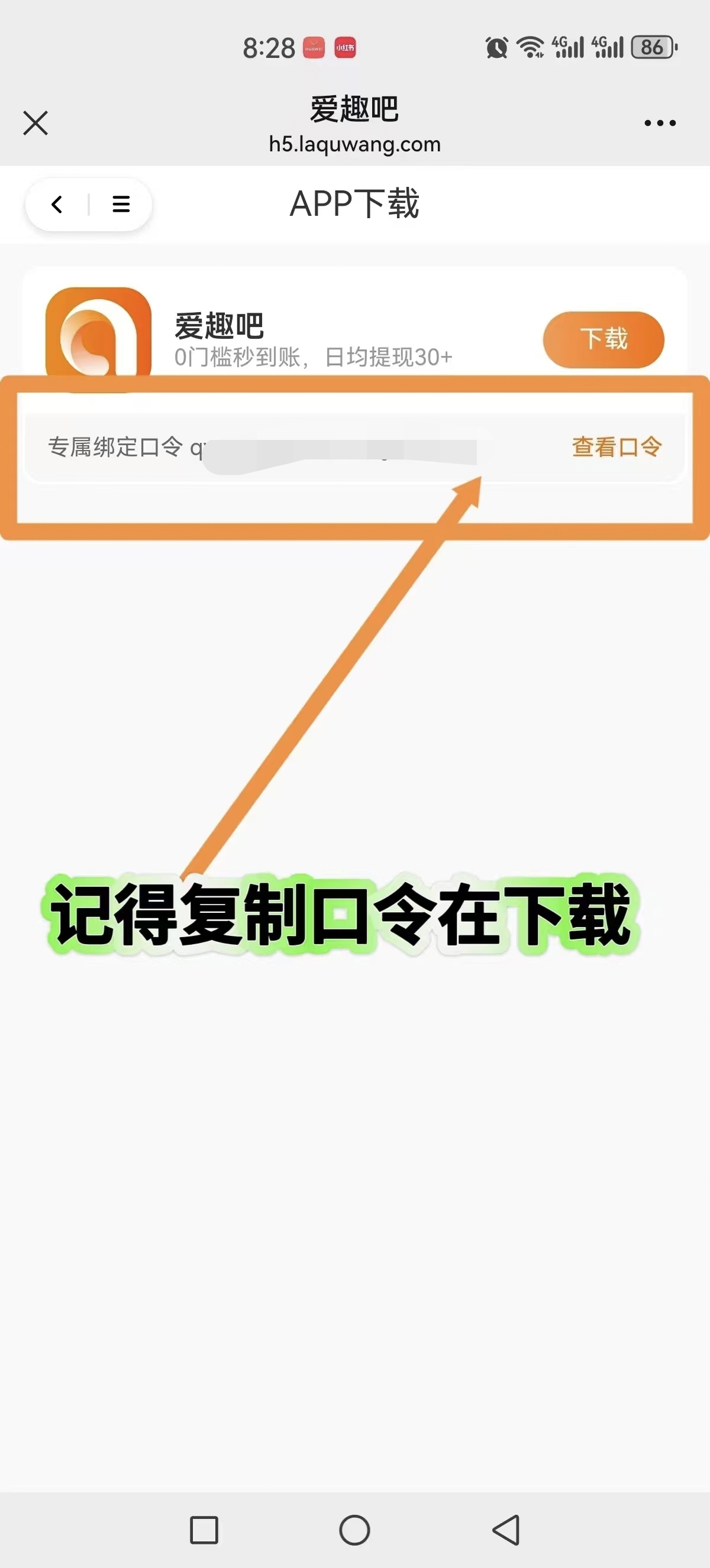Close the 爱趣吧 web page
Screen dimensions: 710x1568
click(35, 123)
